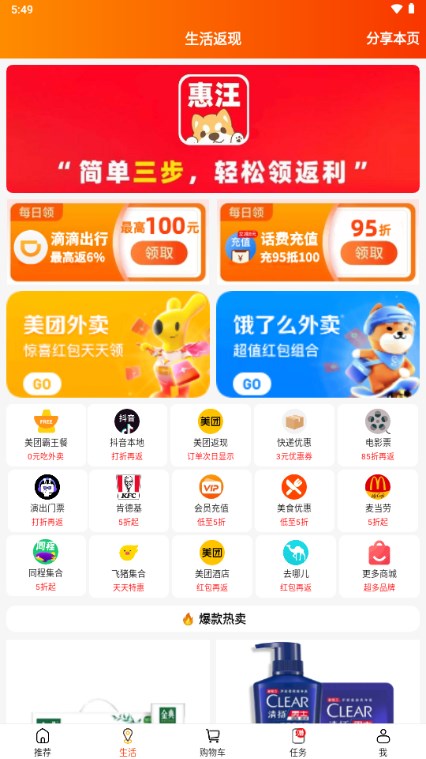Screen dimensions: 426x759
Task: Open 肯德基 offers
Action: [129, 501]
